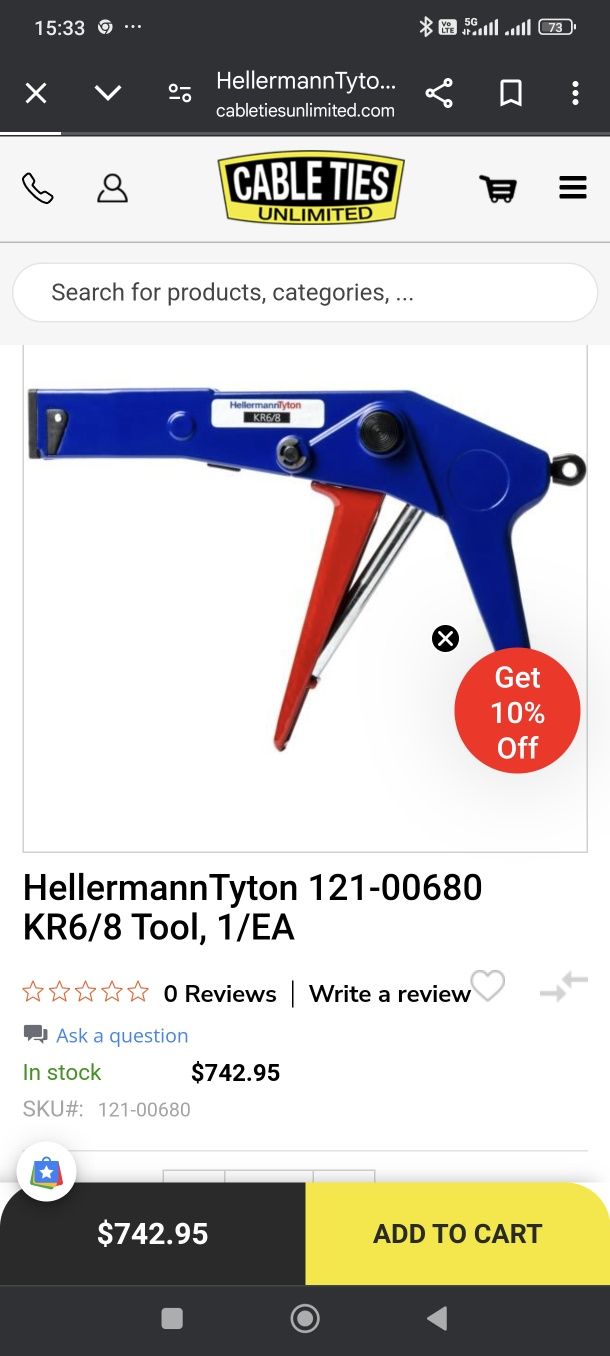Screen dimensions: 610x1356
Task: Close the browser custom tab
Action: coord(36,94)
